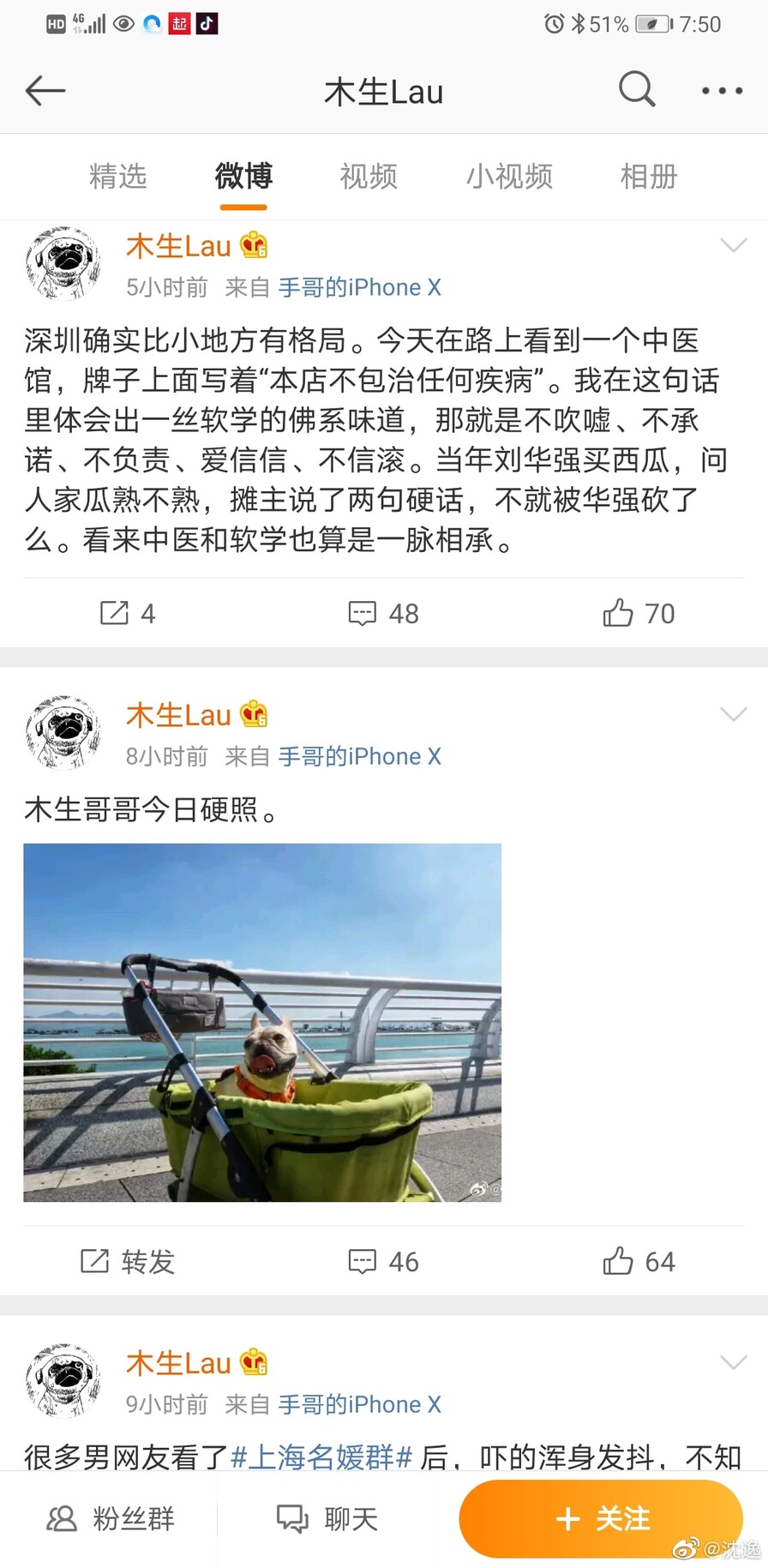Open the 46 comments on the dog post
768x1568 pixels.
(383, 1261)
